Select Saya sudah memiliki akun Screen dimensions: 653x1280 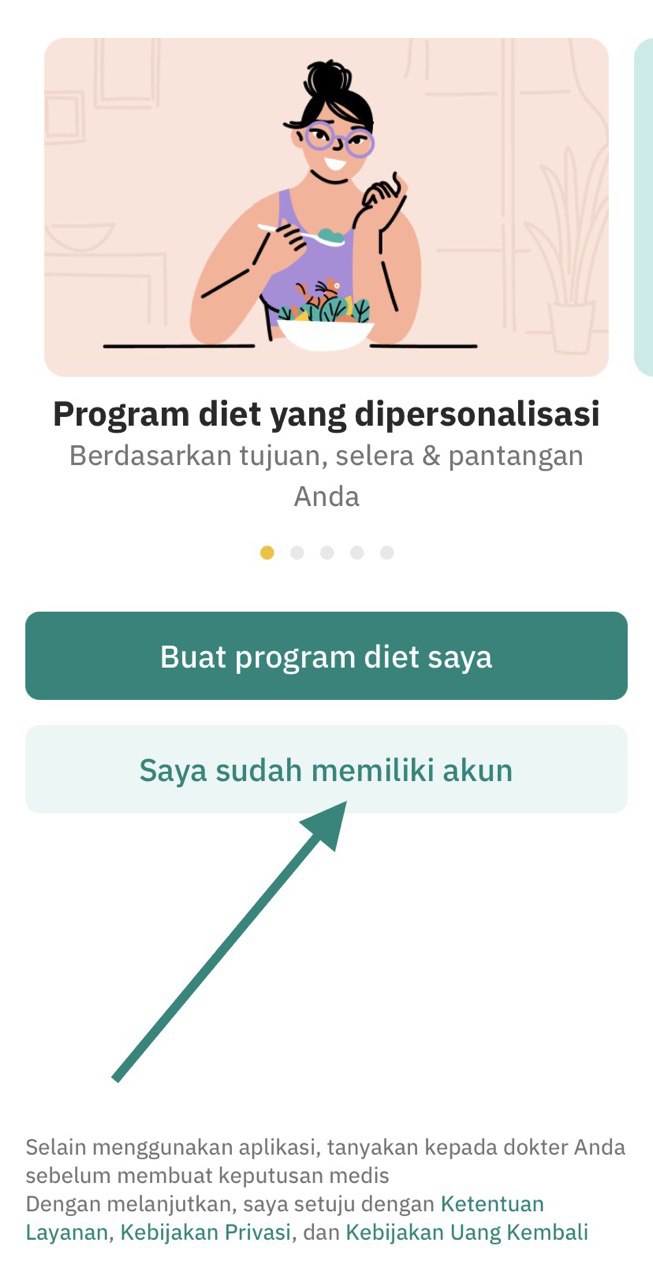(326, 770)
